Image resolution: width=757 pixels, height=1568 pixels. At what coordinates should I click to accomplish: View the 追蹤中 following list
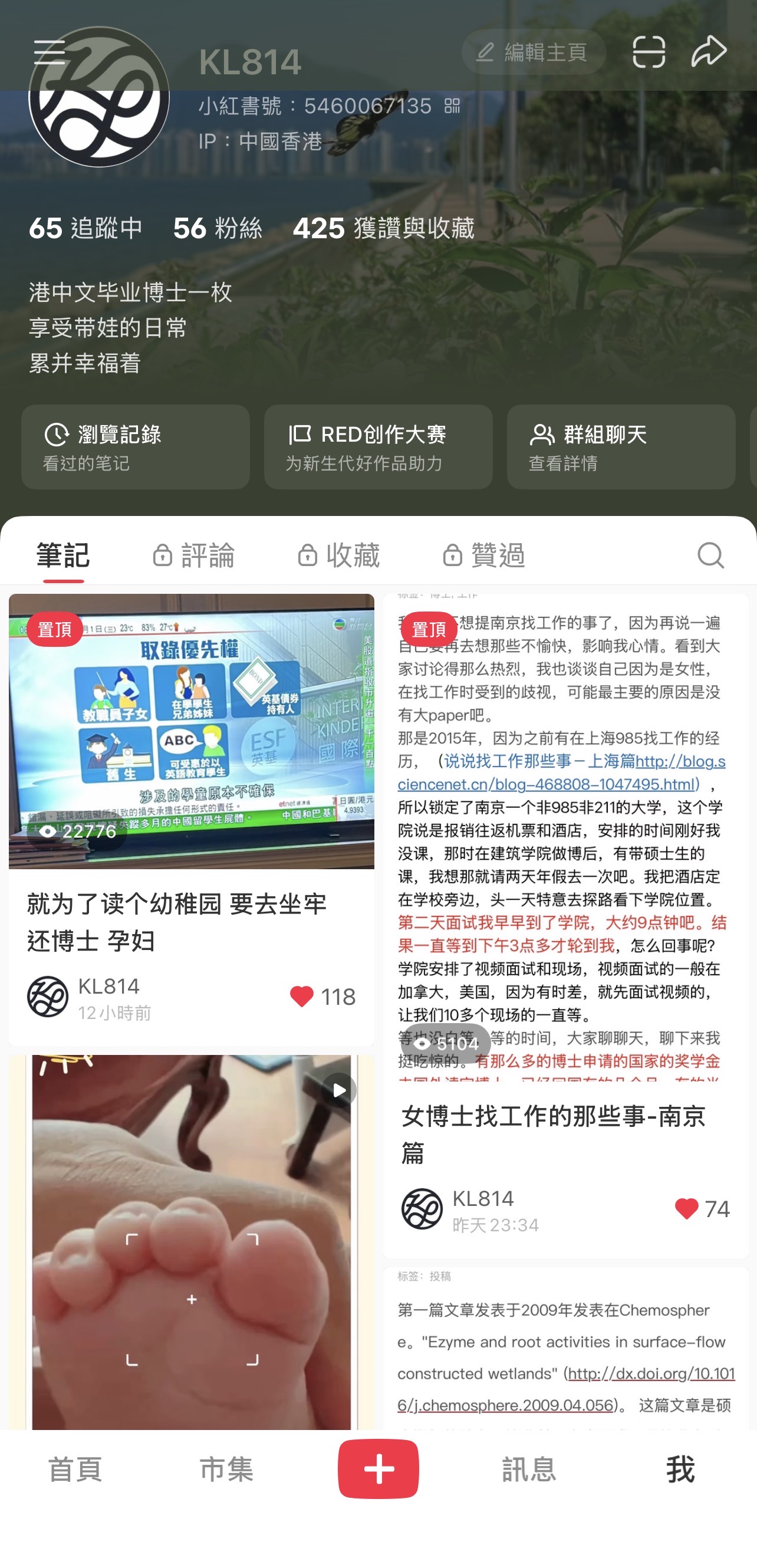point(85,228)
